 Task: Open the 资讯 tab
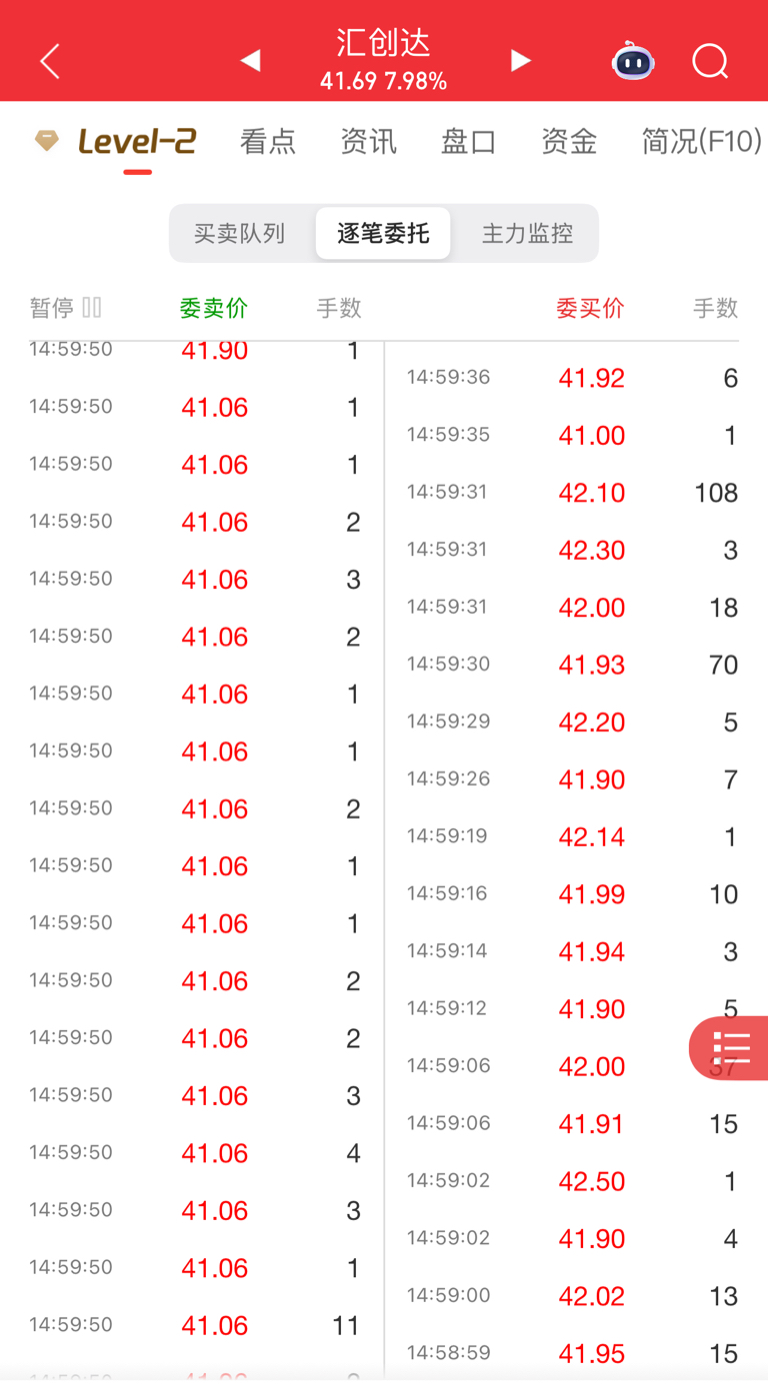point(368,142)
